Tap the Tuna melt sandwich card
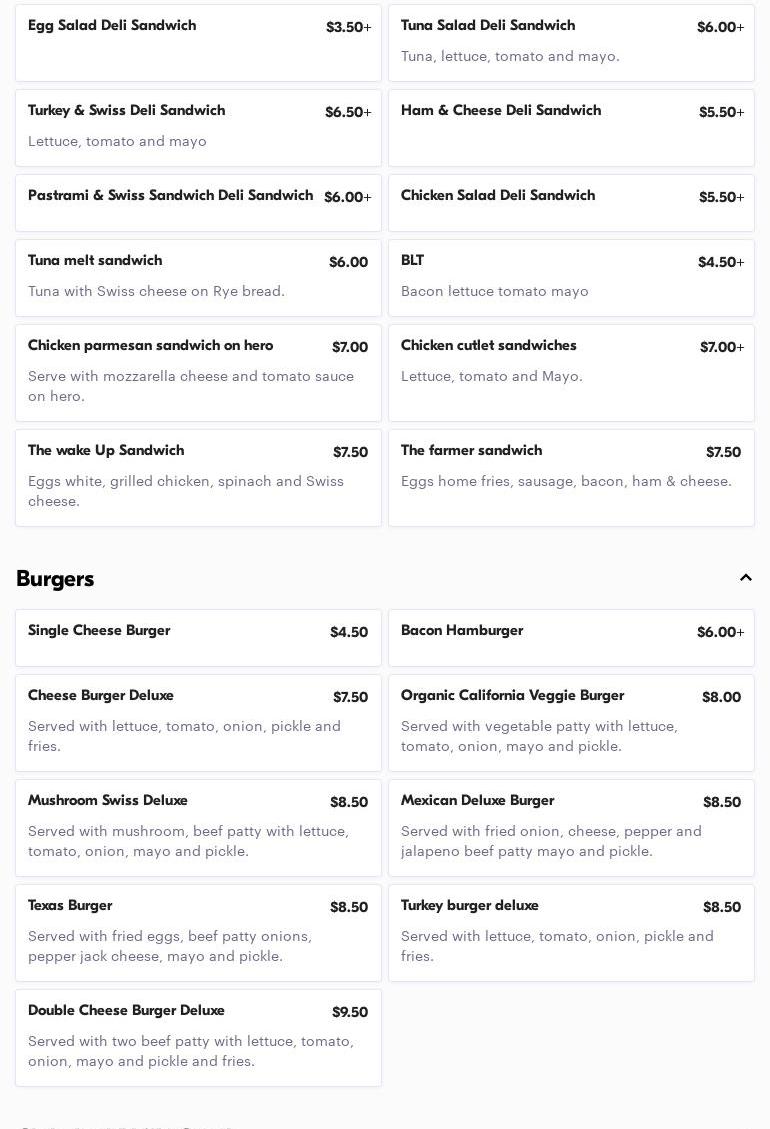 [198, 278]
